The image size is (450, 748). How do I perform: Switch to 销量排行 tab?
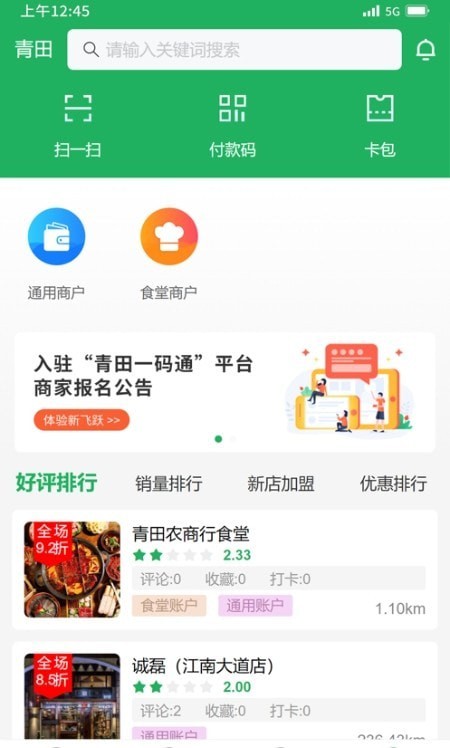click(x=169, y=484)
